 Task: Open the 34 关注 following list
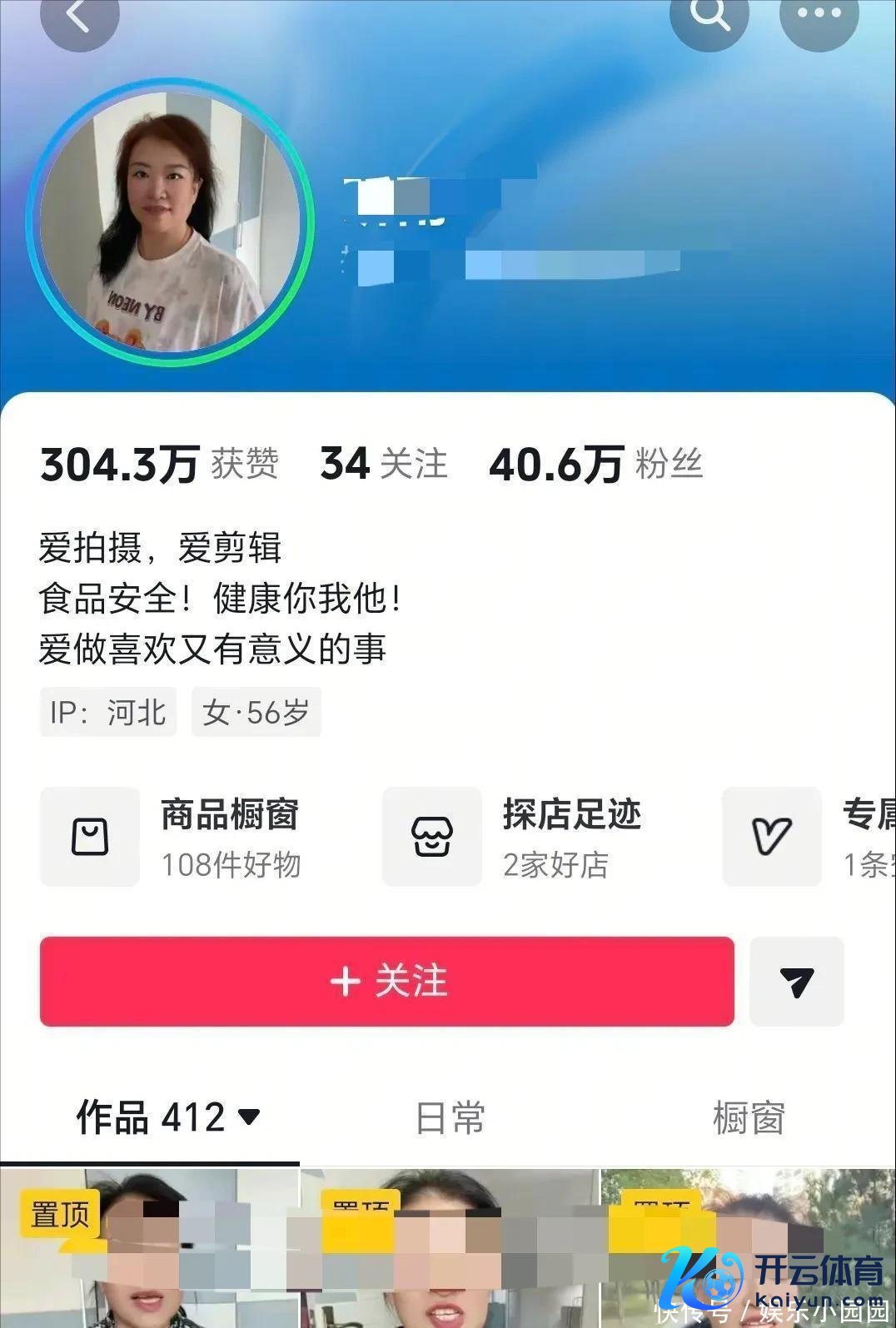coord(384,464)
